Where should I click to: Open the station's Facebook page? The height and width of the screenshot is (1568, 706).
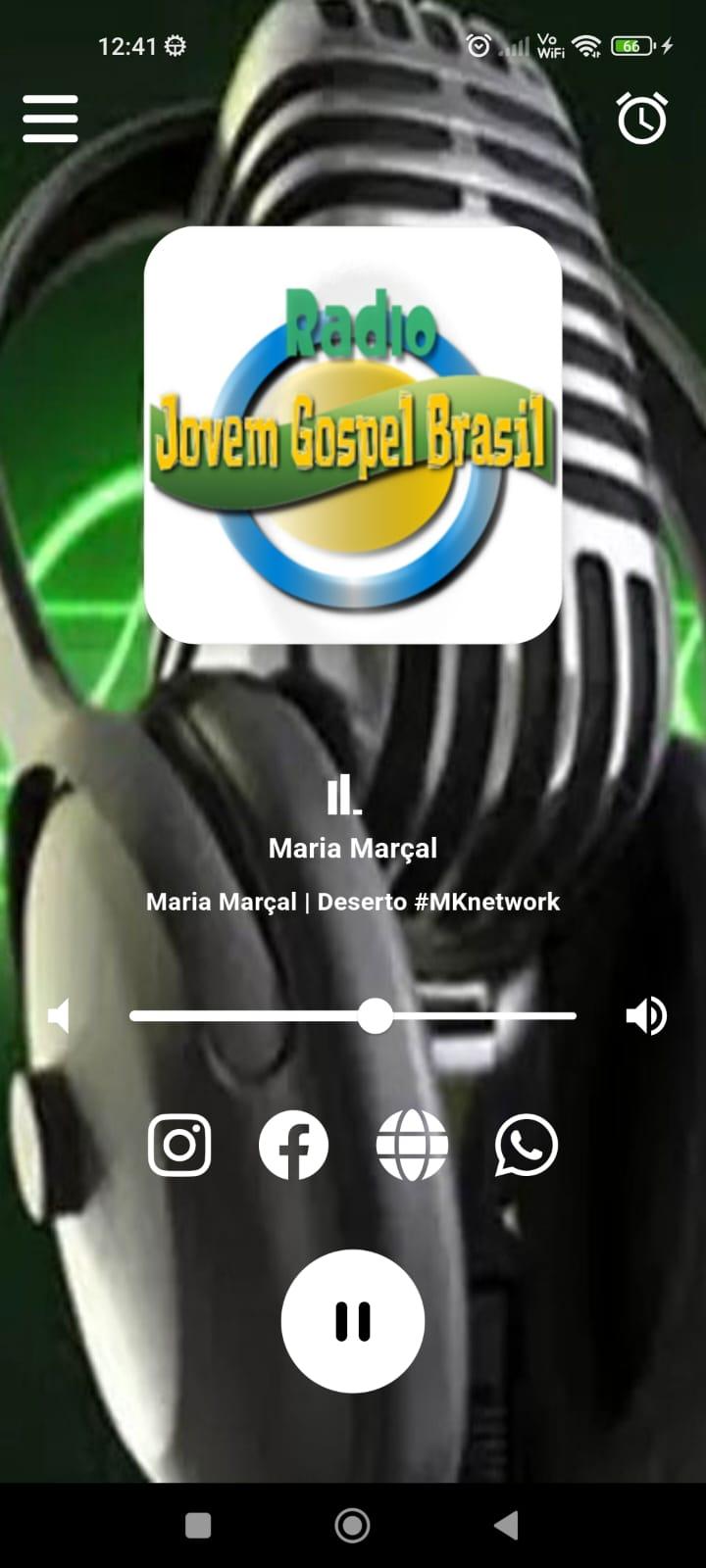[293, 1145]
